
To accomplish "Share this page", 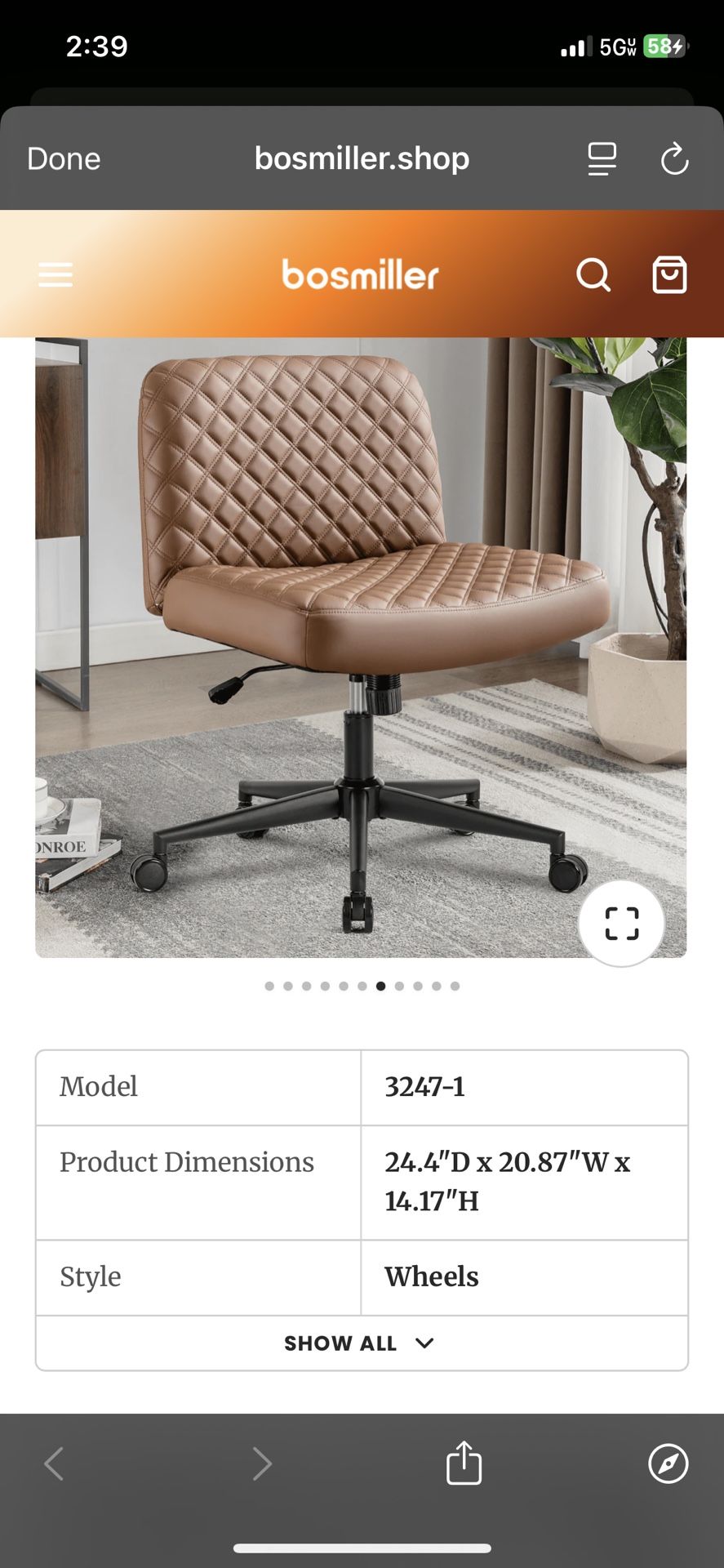I will [464, 1463].
